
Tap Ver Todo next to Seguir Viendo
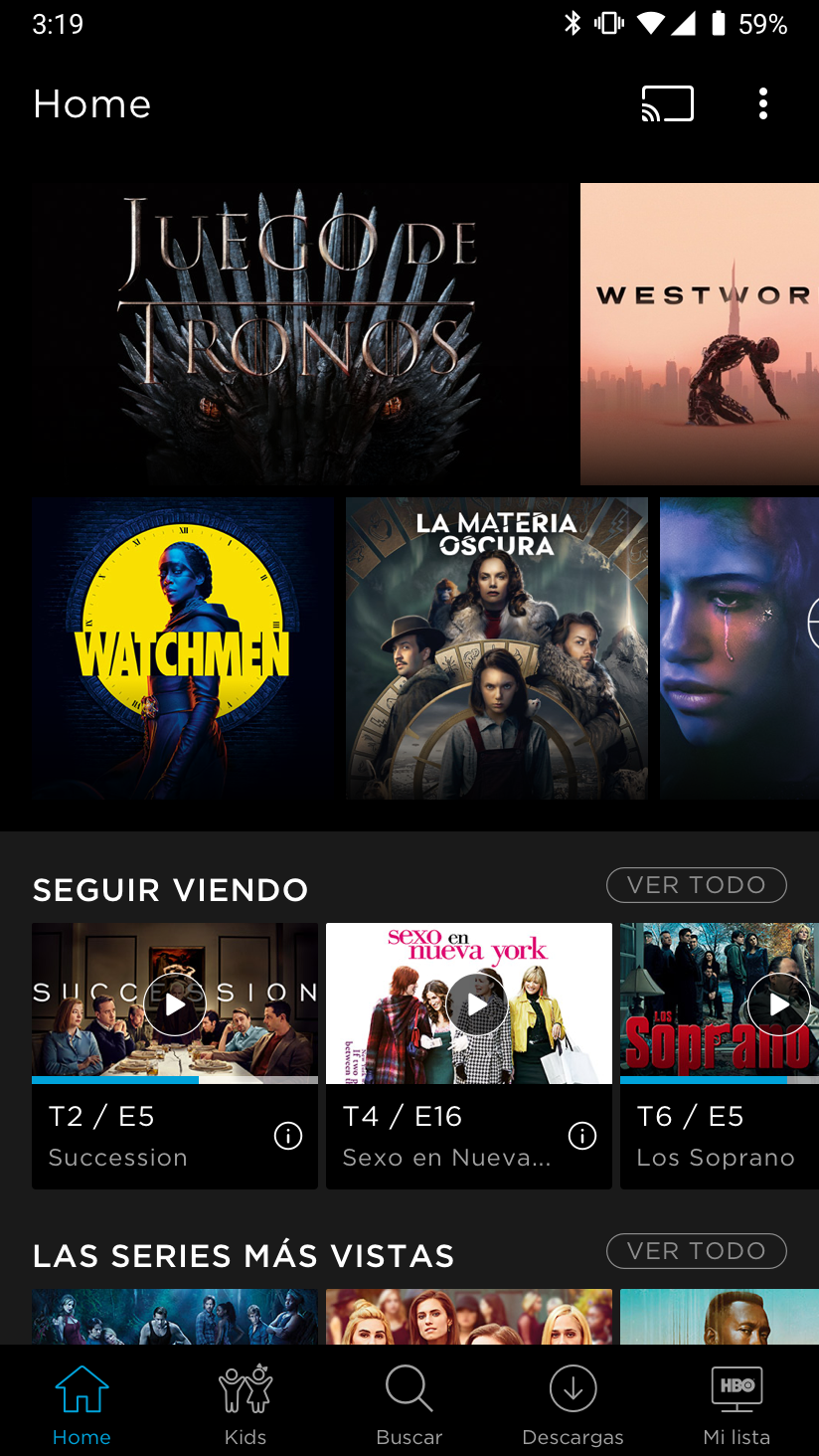(696, 885)
